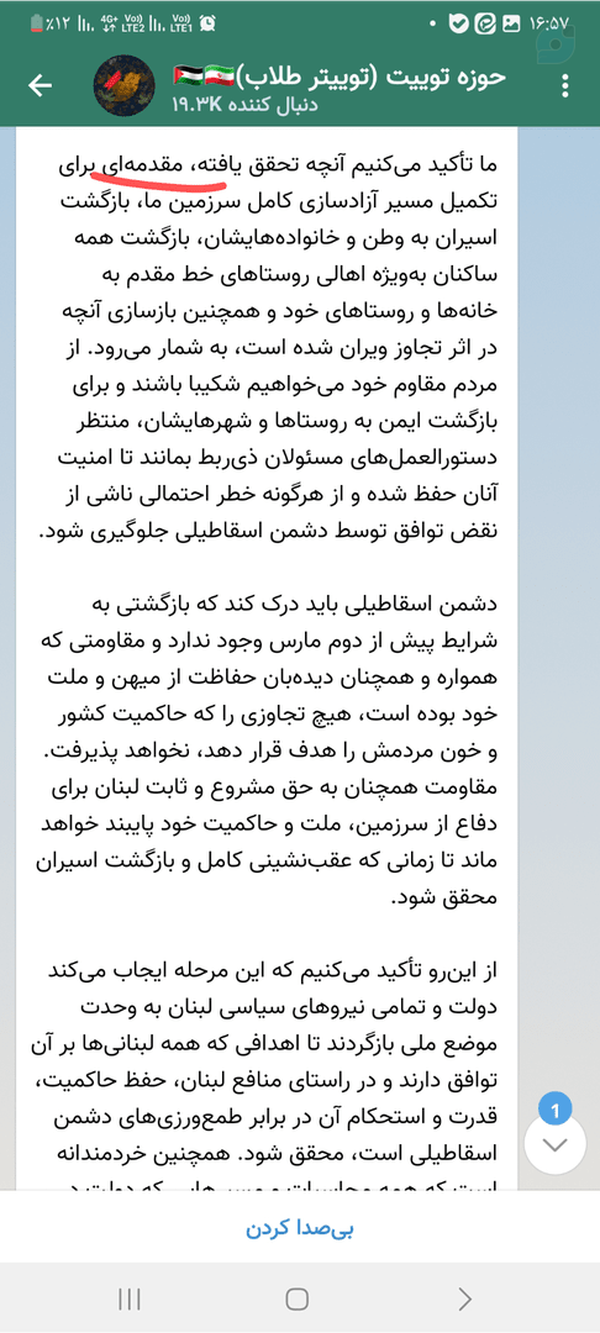Go back using the header arrow
The image size is (600, 1333).
click(x=41, y=86)
